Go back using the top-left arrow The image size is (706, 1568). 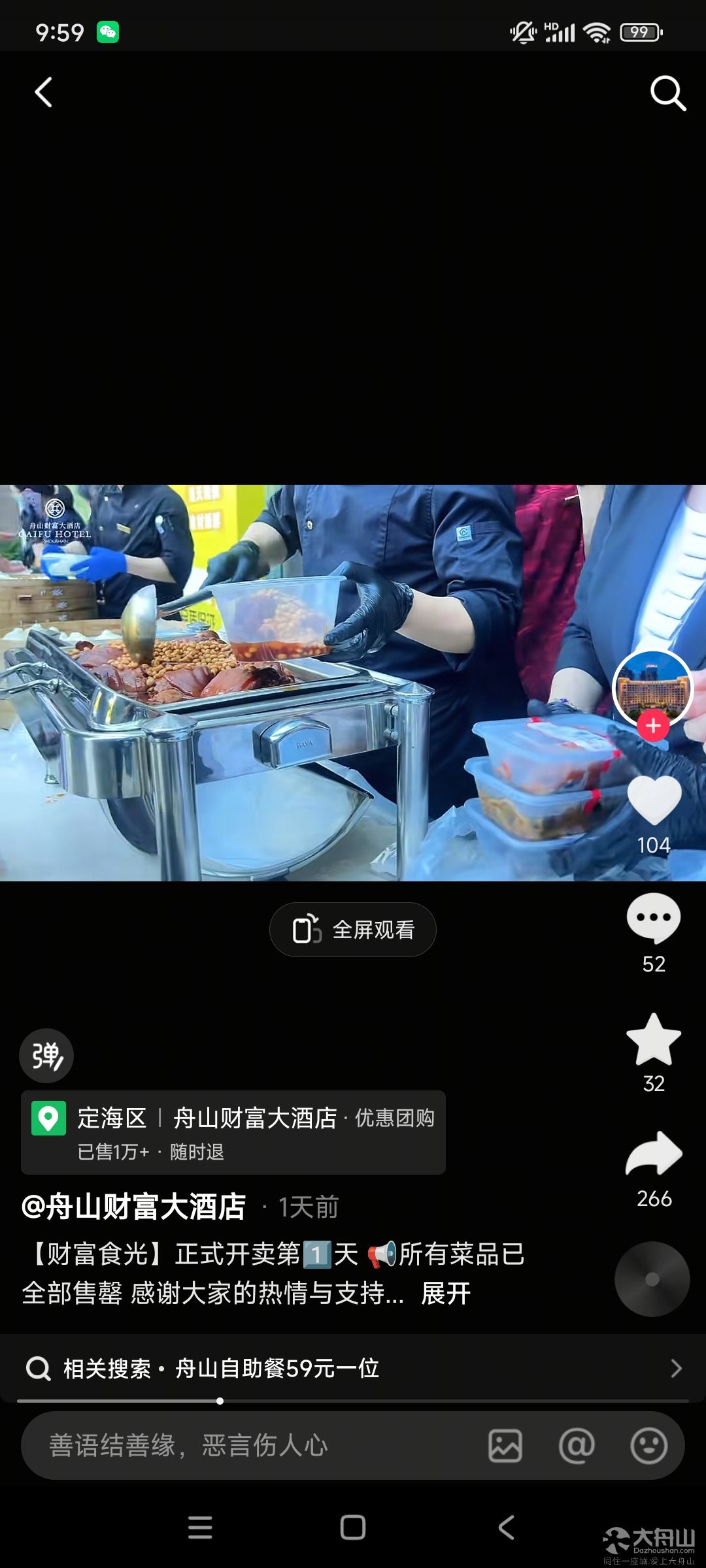pos(43,92)
